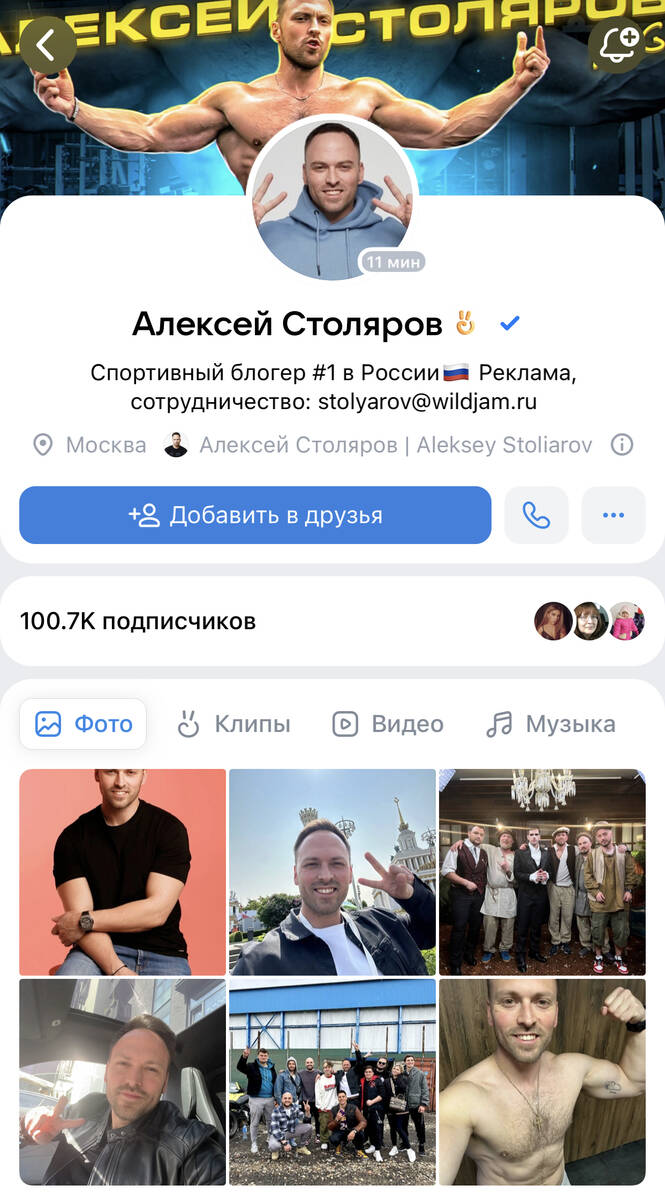Switch to the Музыка tab

(551, 724)
